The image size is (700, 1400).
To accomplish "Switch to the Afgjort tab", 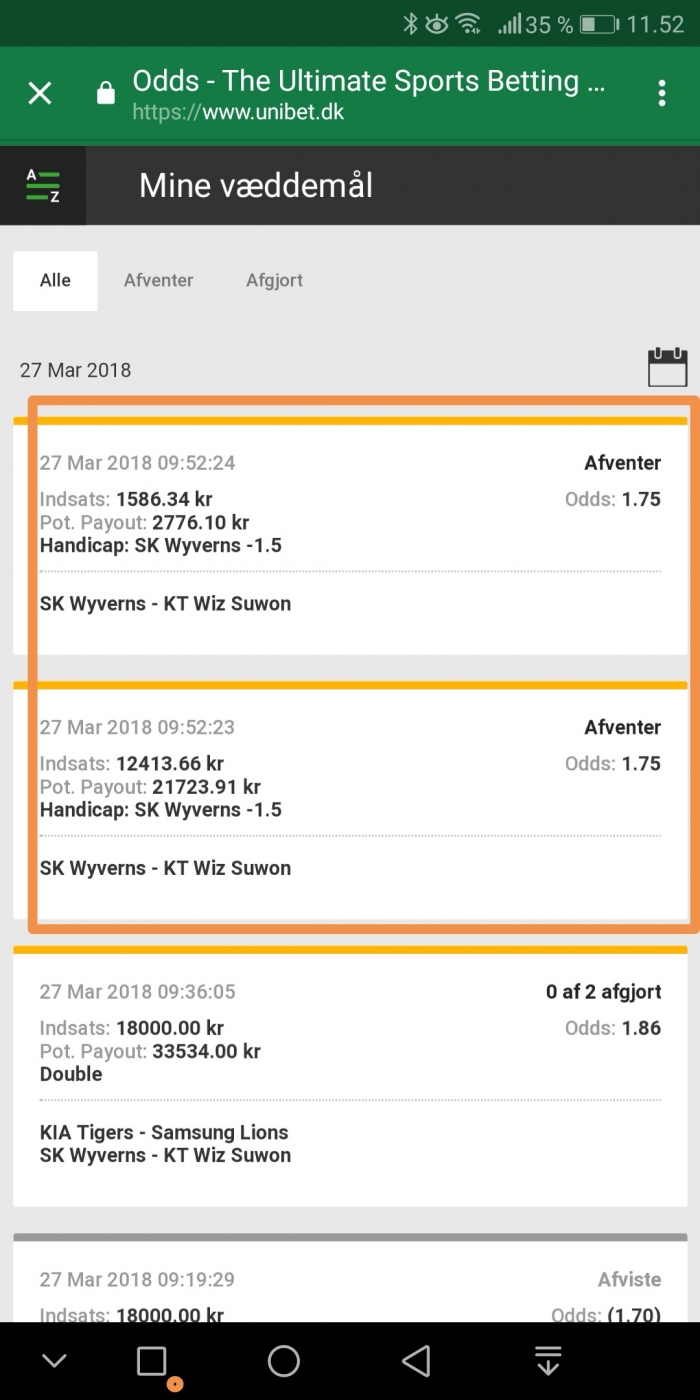I will tap(274, 281).
